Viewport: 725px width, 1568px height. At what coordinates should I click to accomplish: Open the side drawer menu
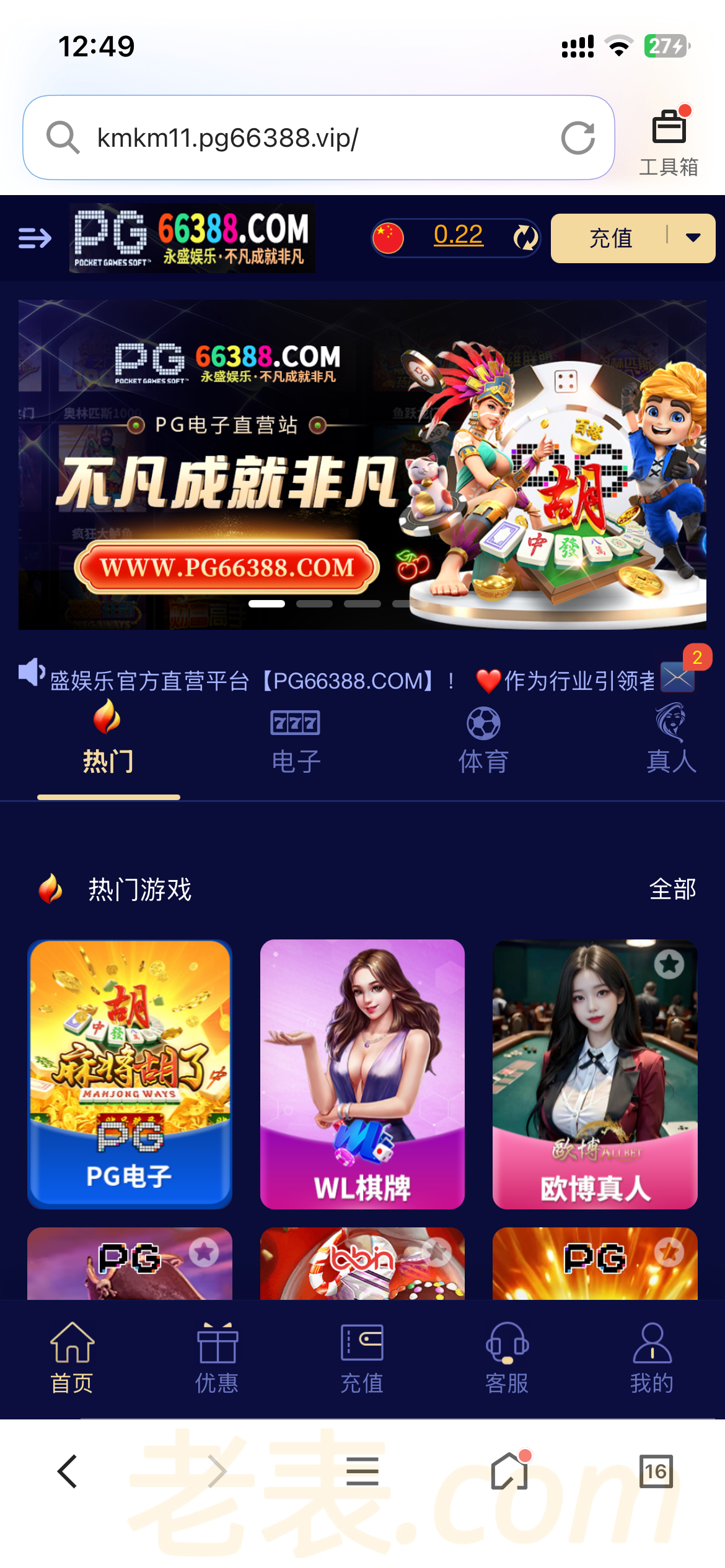point(35,237)
